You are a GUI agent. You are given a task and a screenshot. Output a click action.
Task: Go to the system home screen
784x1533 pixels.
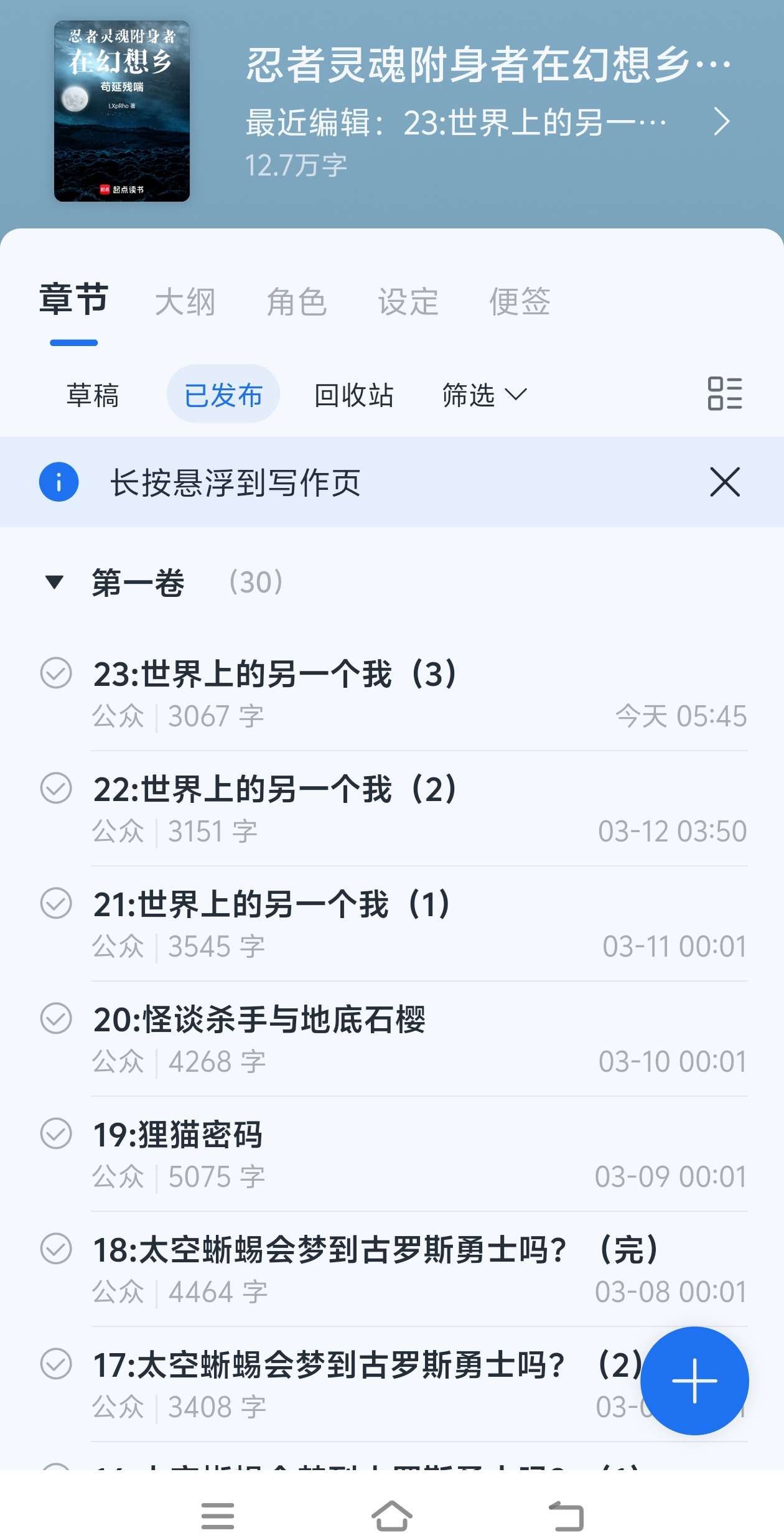click(x=392, y=1514)
